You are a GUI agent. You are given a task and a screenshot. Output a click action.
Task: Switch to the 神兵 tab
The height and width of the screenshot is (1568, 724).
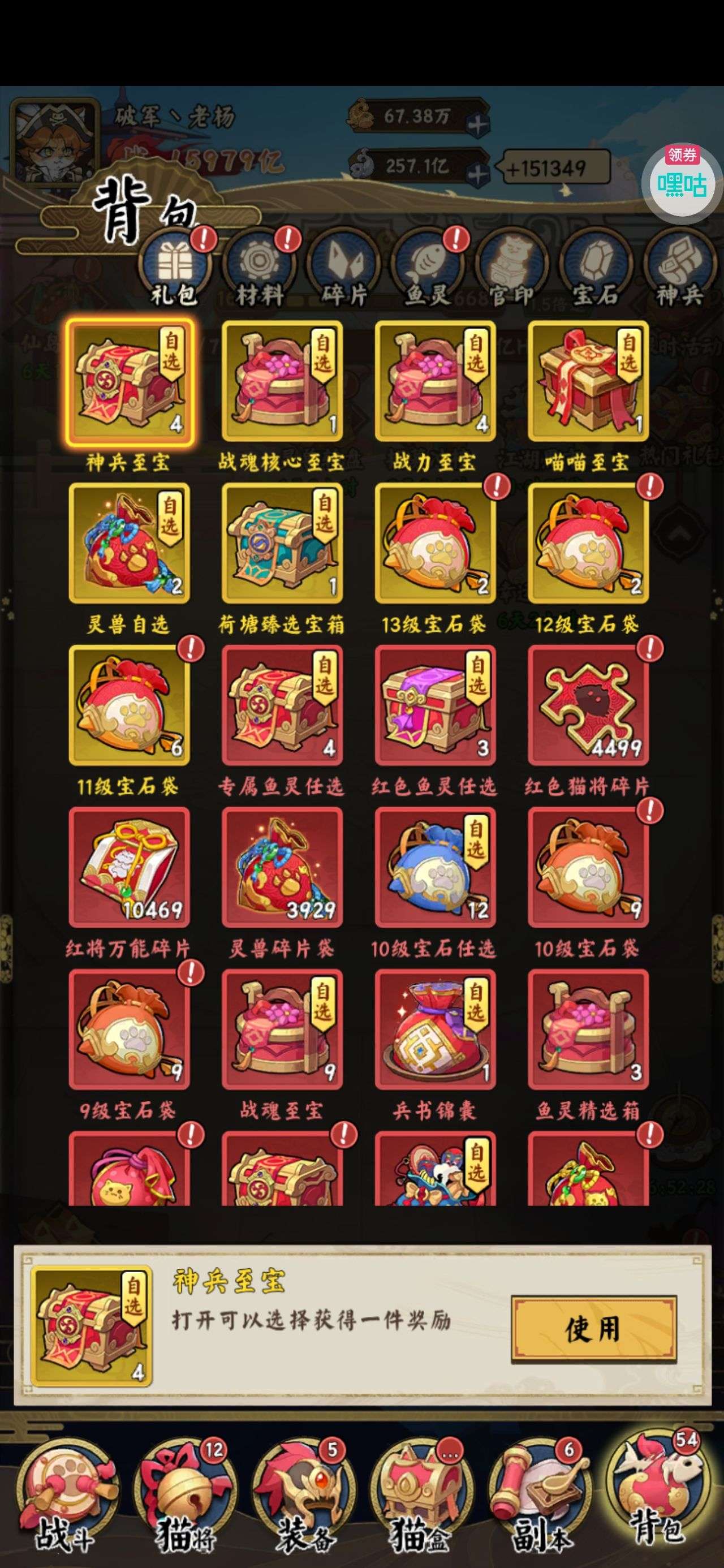pyautogui.click(x=679, y=269)
